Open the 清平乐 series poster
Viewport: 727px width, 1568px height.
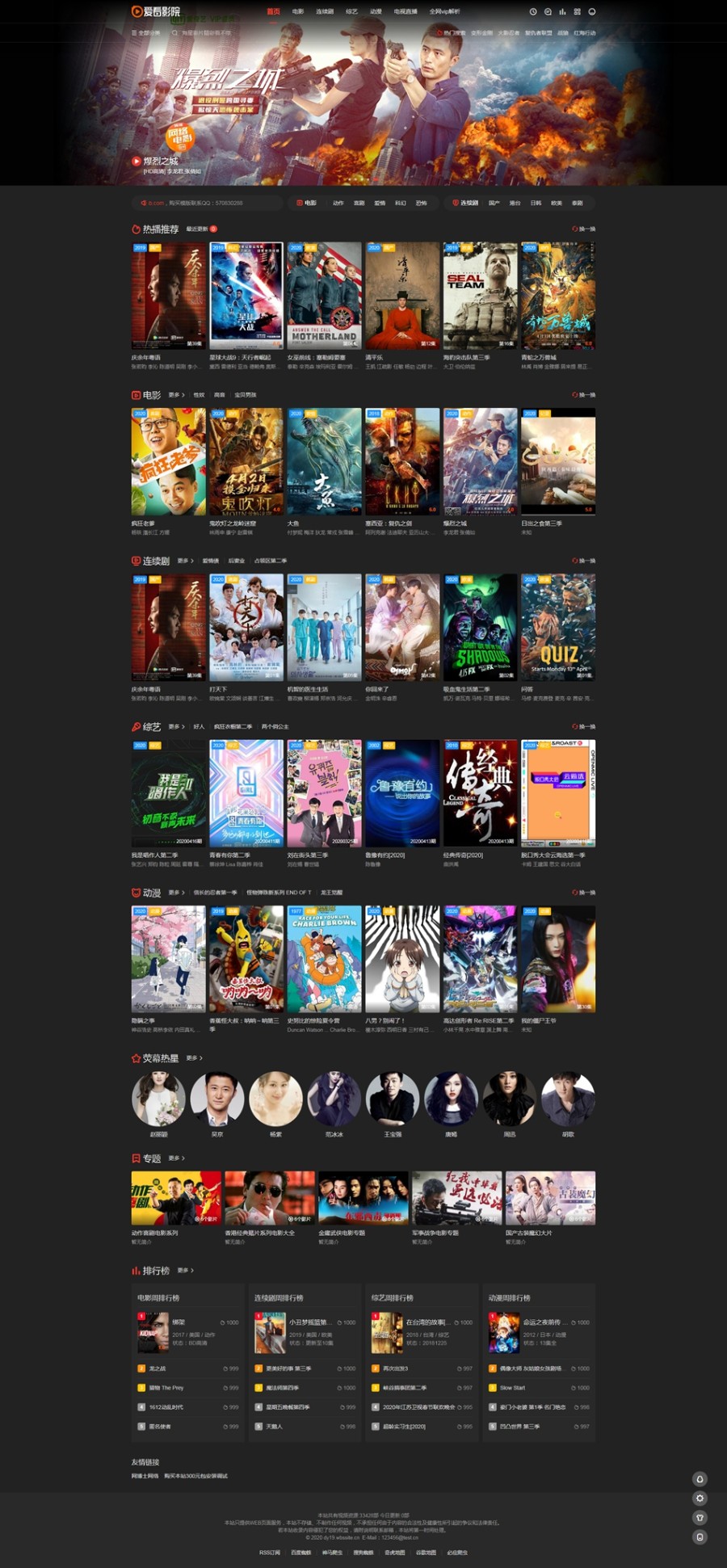tap(401, 296)
